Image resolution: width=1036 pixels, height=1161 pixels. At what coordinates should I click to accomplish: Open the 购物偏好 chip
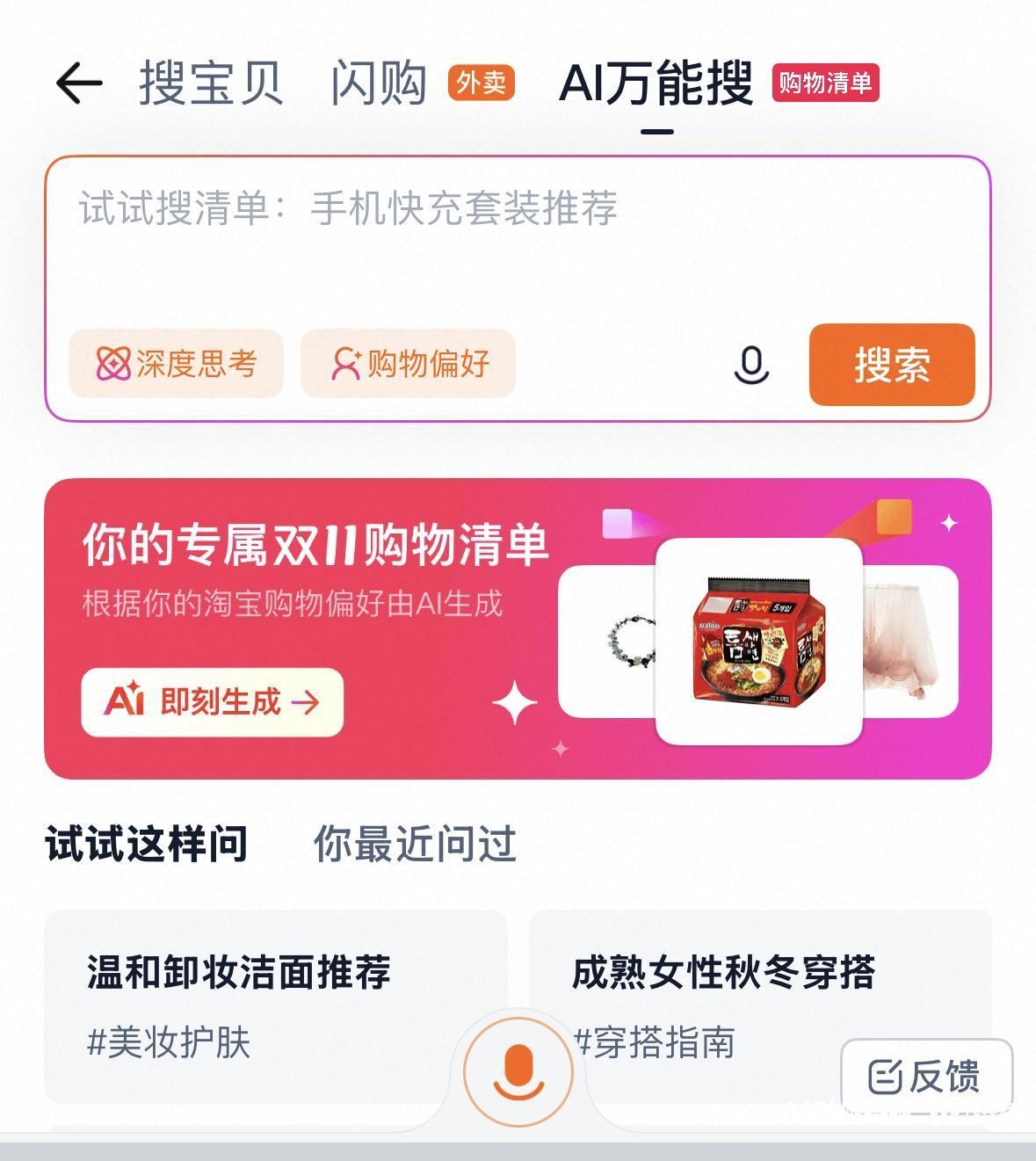(x=409, y=363)
